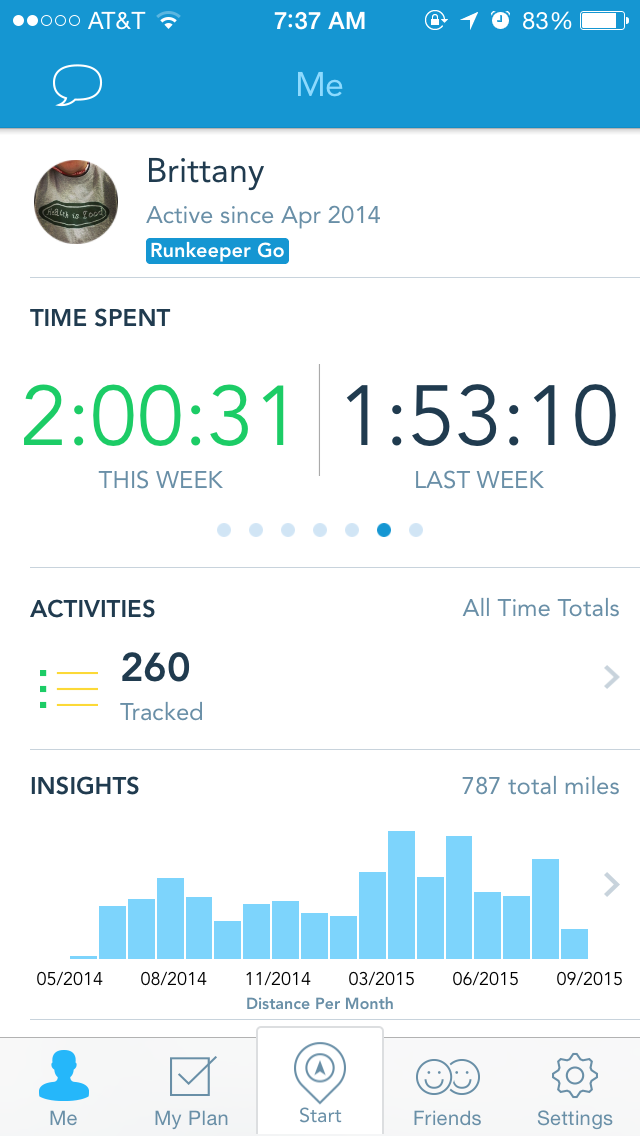Start a new activity
The image size is (640, 1136).
[x=320, y=1083]
